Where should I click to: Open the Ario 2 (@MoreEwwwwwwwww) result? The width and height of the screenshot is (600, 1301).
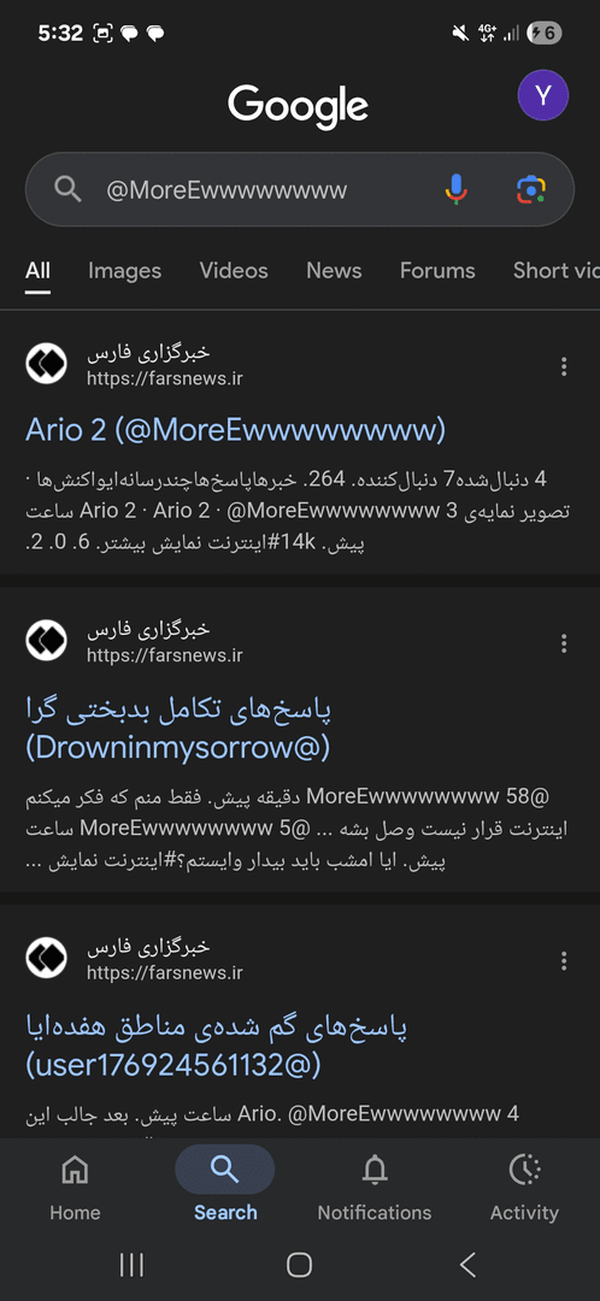235,430
